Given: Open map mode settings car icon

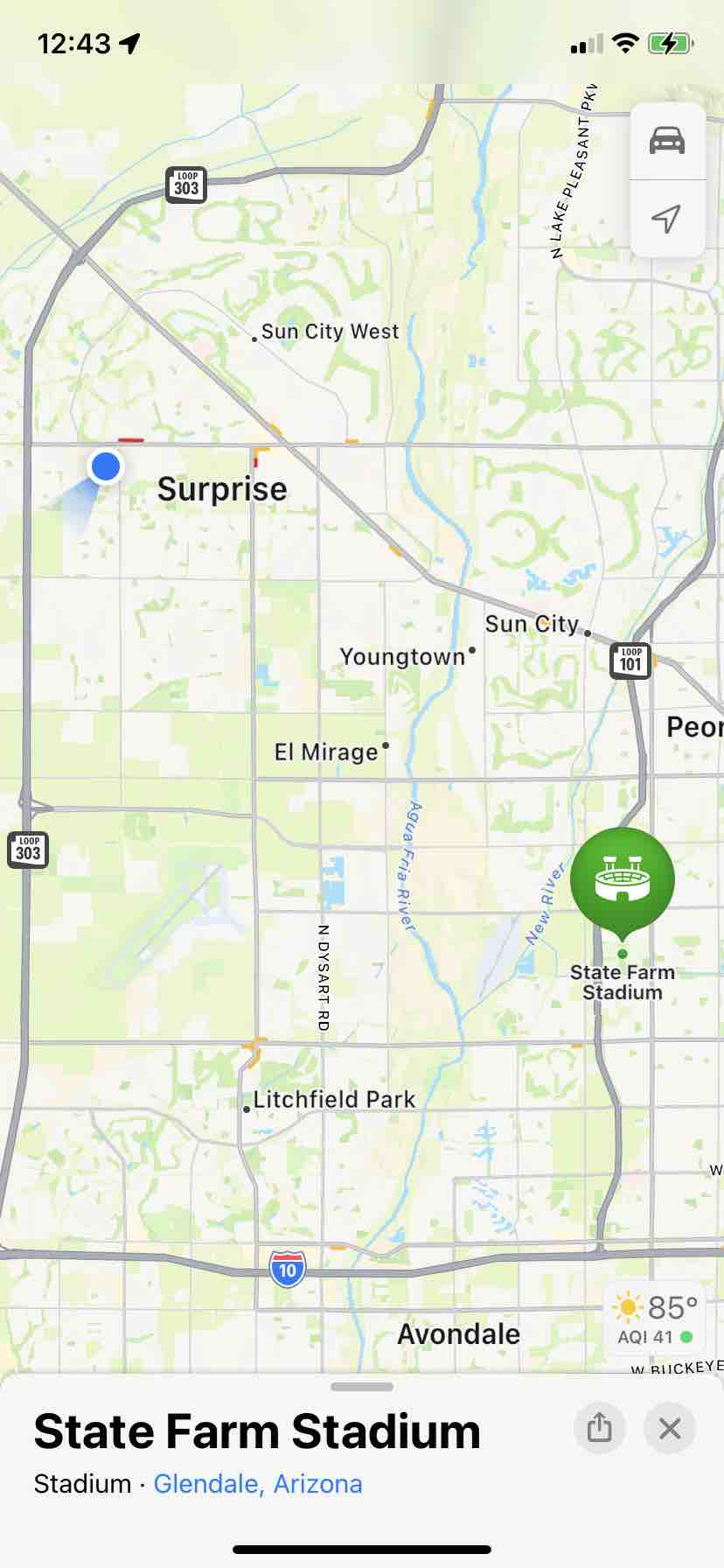Looking at the screenshot, I should 666,141.
